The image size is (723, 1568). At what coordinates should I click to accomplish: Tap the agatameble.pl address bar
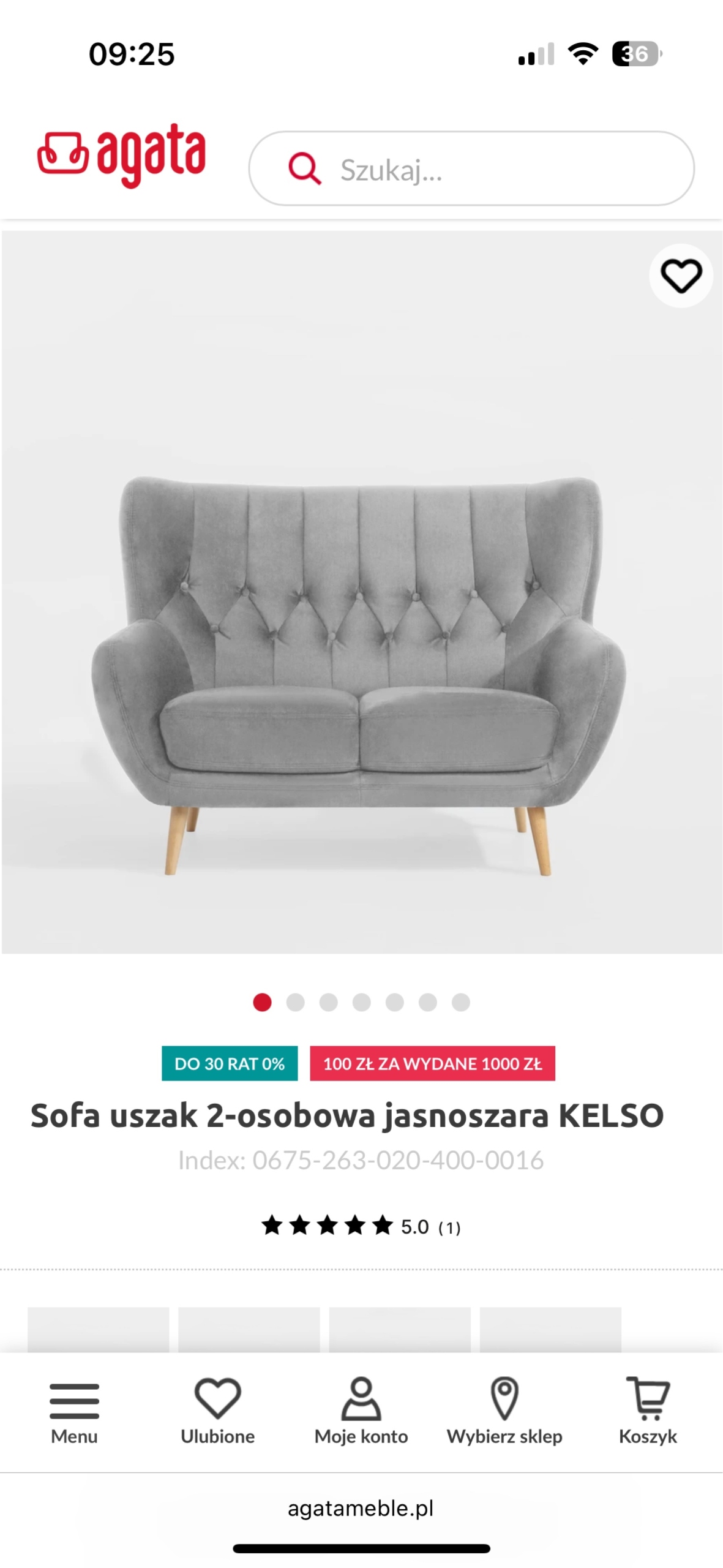pos(361,1508)
